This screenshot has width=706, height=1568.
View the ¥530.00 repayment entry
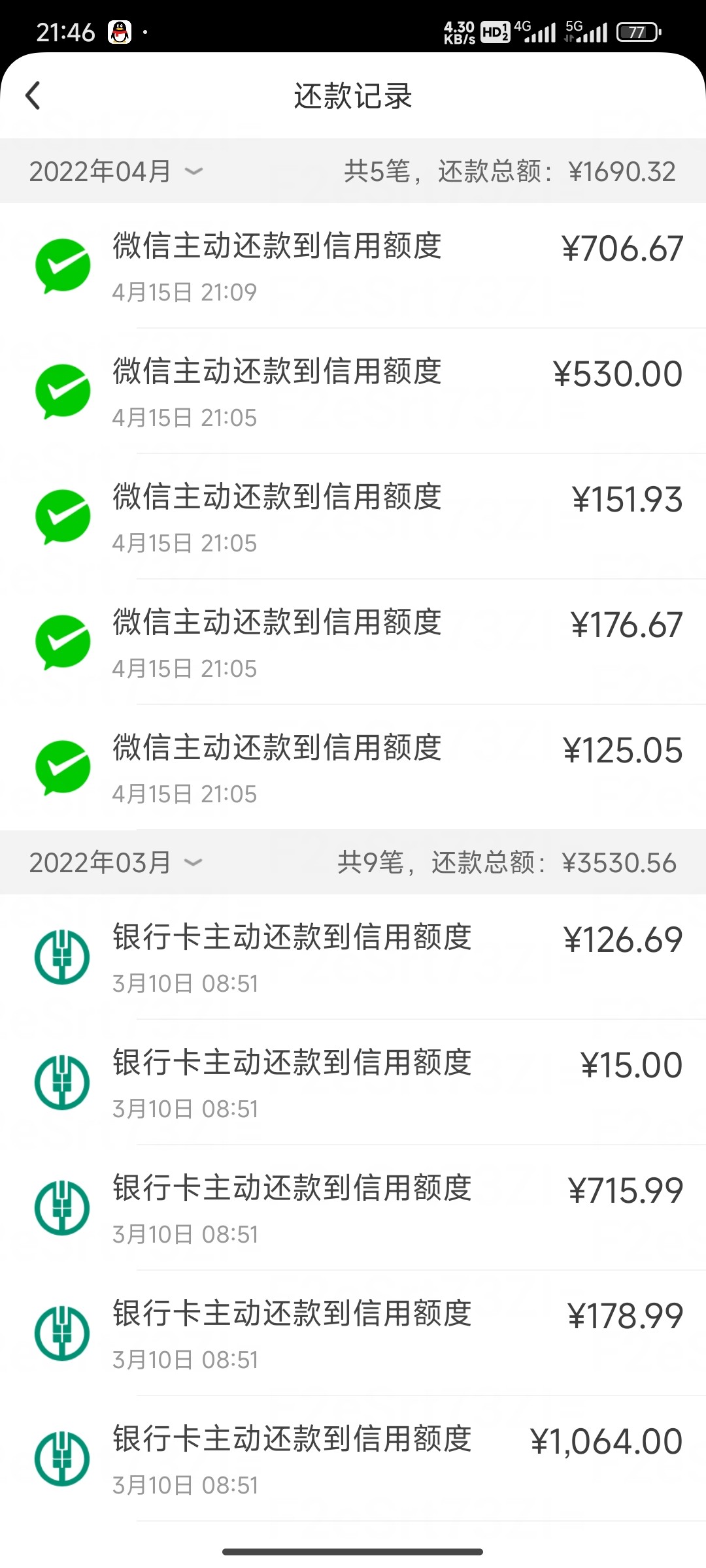click(x=353, y=391)
